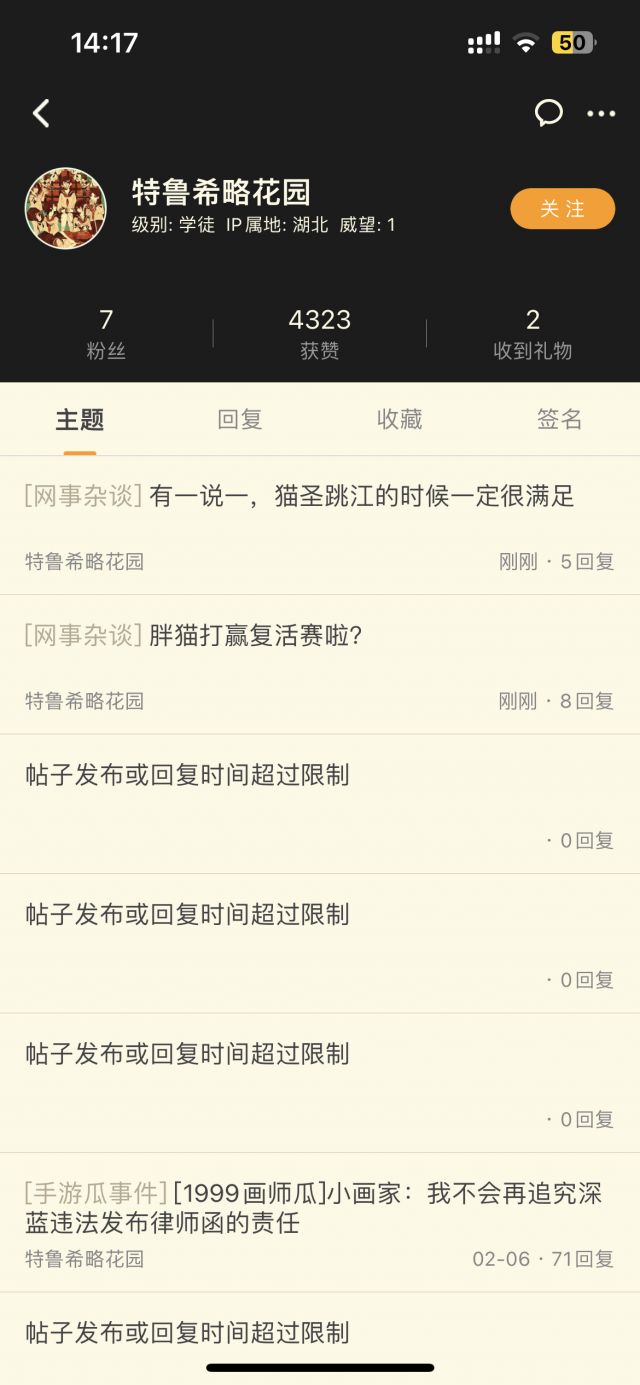Open the three-dot overflow menu
Image resolution: width=640 pixels, height=1385 pixels.
601,113
